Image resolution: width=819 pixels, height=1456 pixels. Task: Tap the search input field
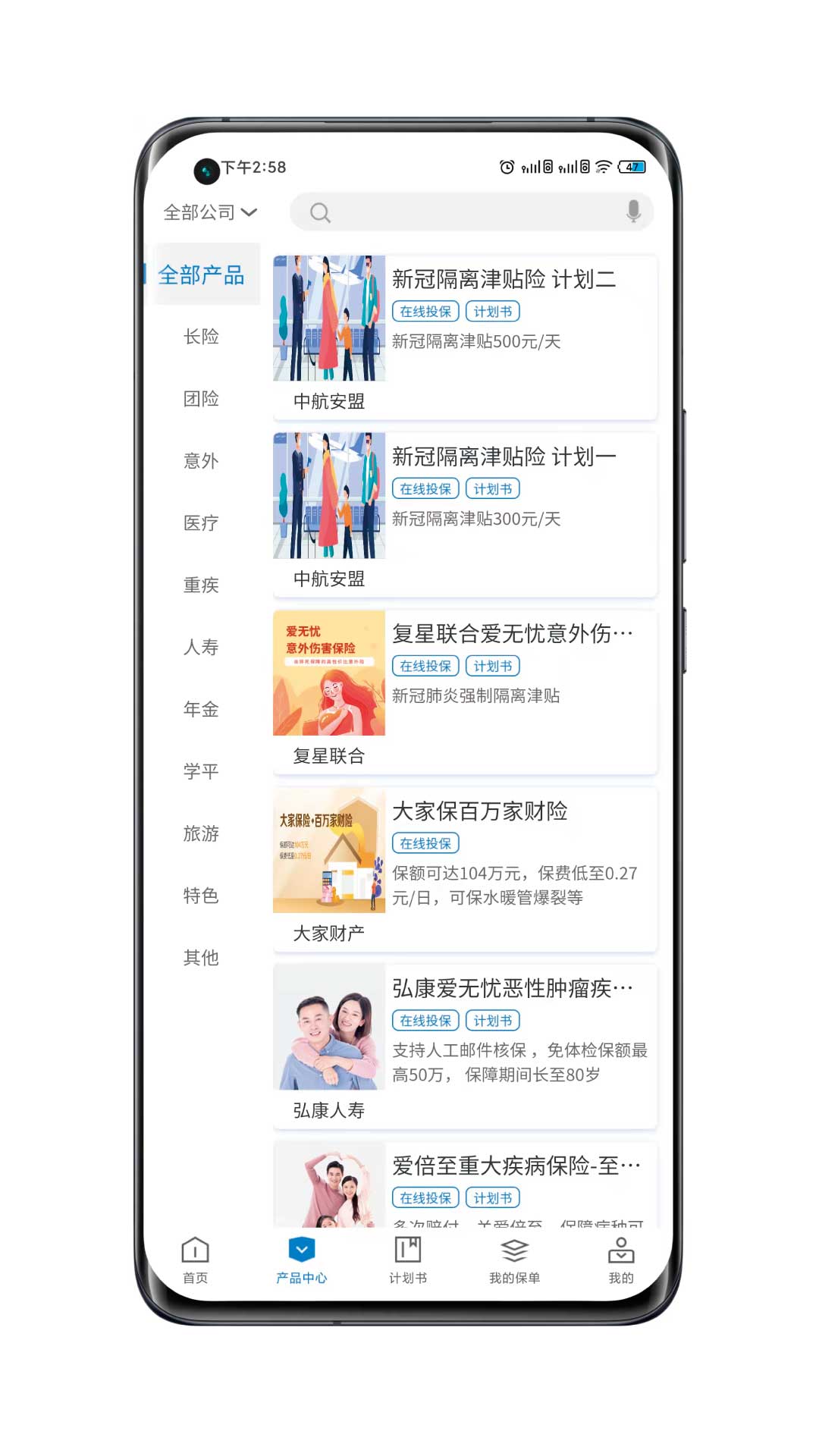[x=463, y=212]
